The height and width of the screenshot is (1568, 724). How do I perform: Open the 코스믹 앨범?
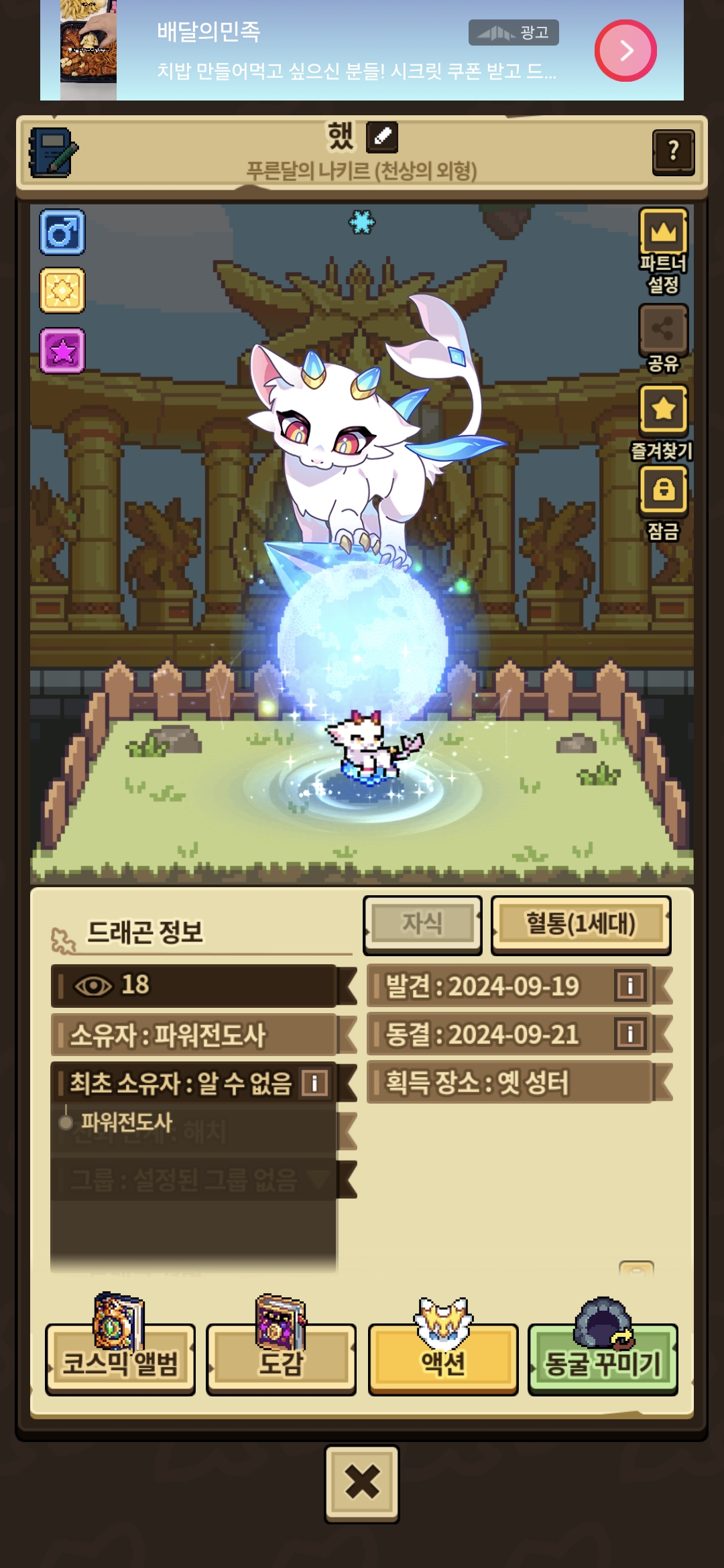[121, 1359]
